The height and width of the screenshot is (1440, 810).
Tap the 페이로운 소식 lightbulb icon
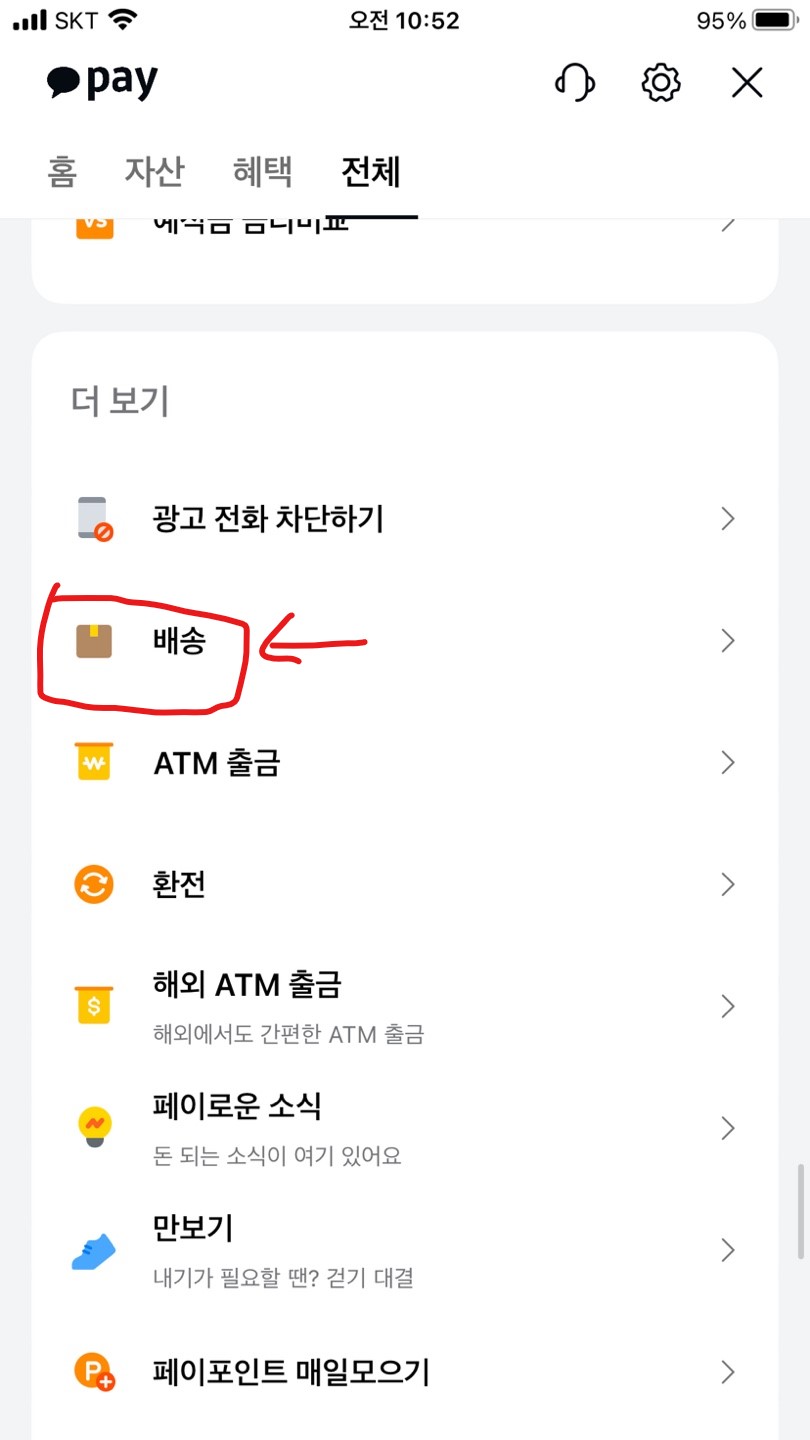pyautogui.click(x=94, y=1125)
